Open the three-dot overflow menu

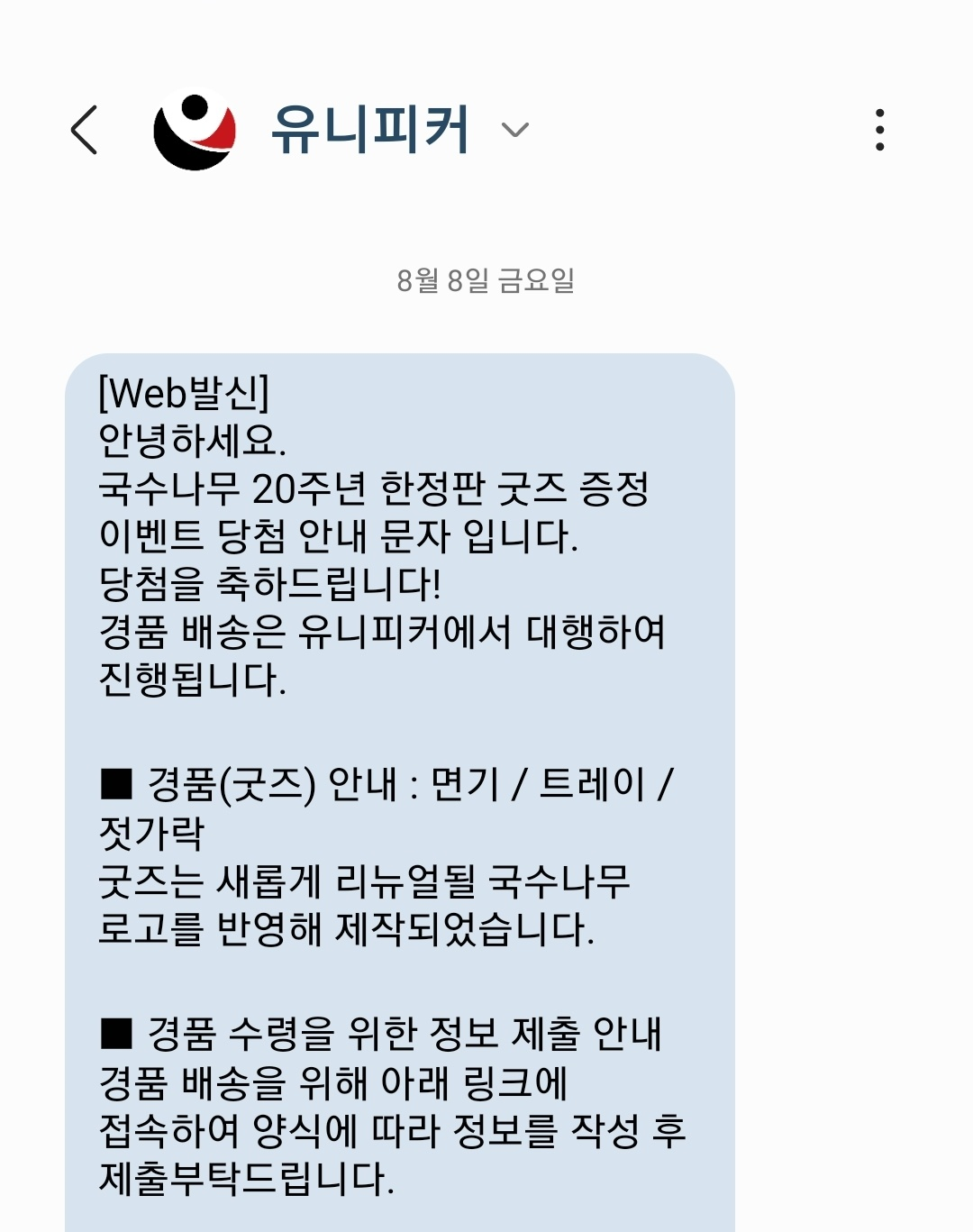[x=879, y=130]
